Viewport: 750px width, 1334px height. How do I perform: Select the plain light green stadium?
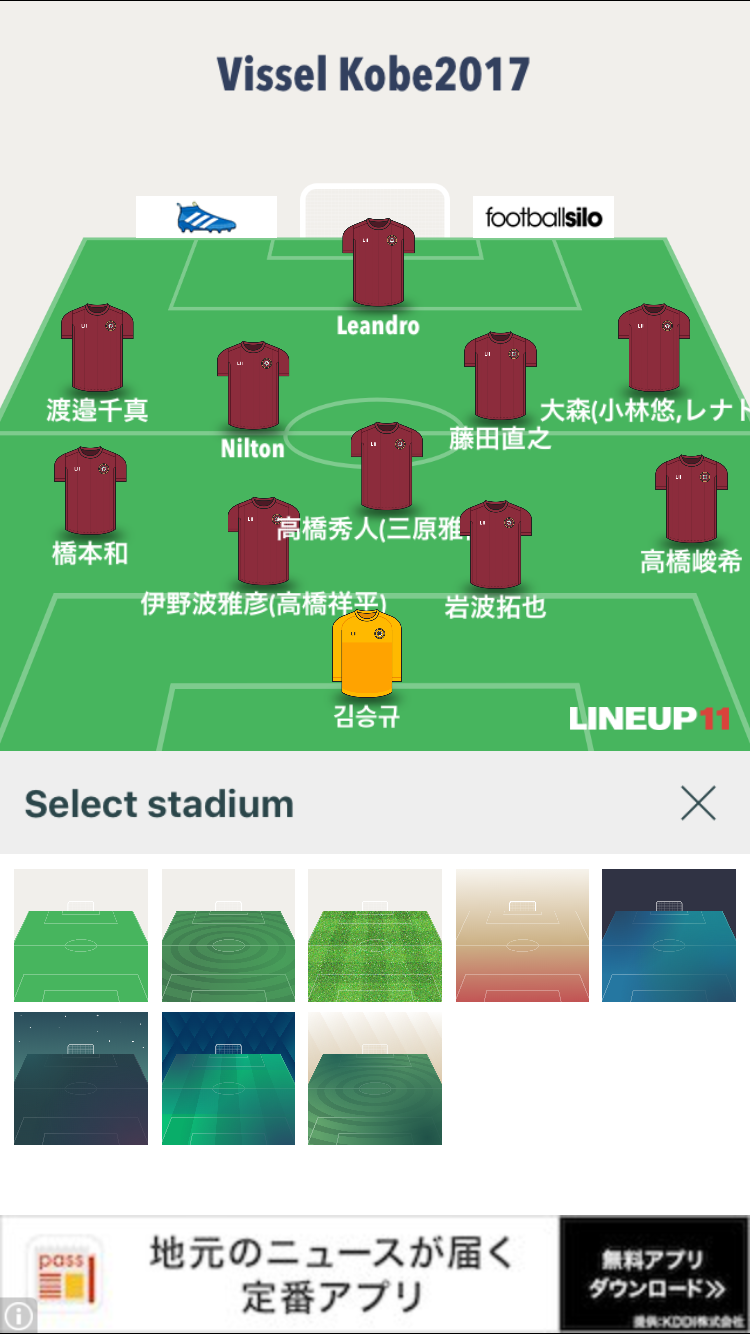(81, 935)
